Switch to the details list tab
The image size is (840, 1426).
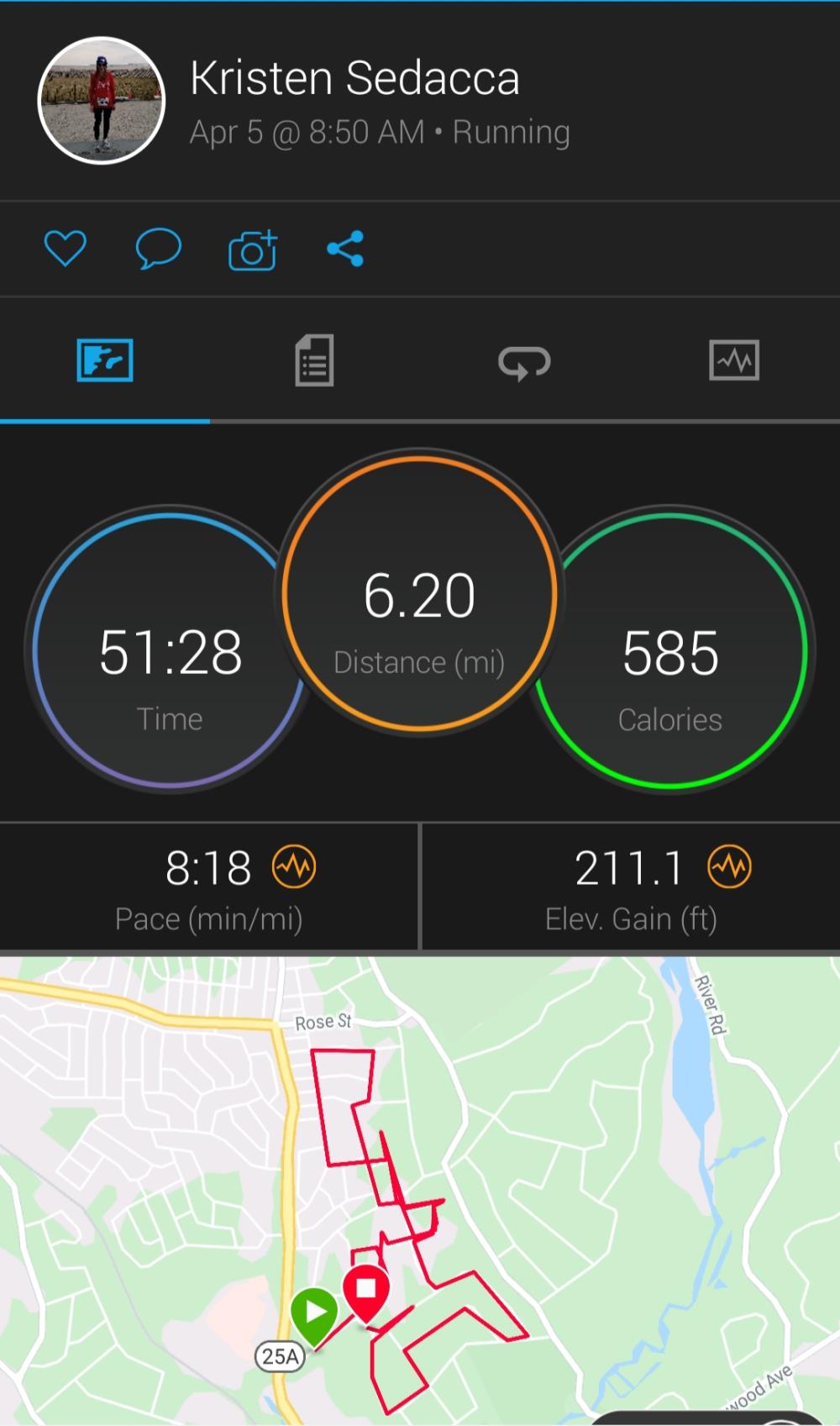point(314,360)
